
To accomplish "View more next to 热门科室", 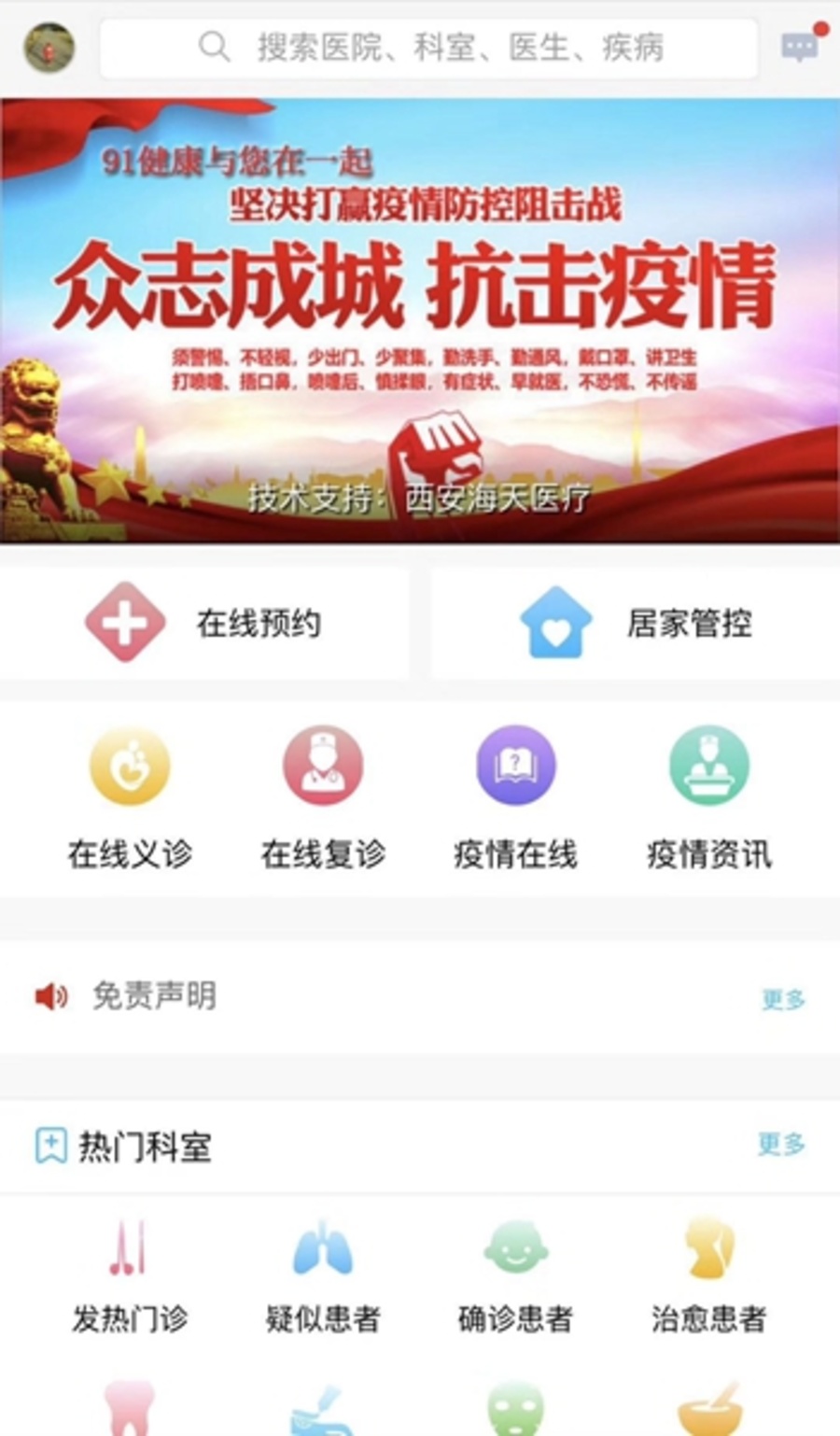I will click(x=781, y=1144).
